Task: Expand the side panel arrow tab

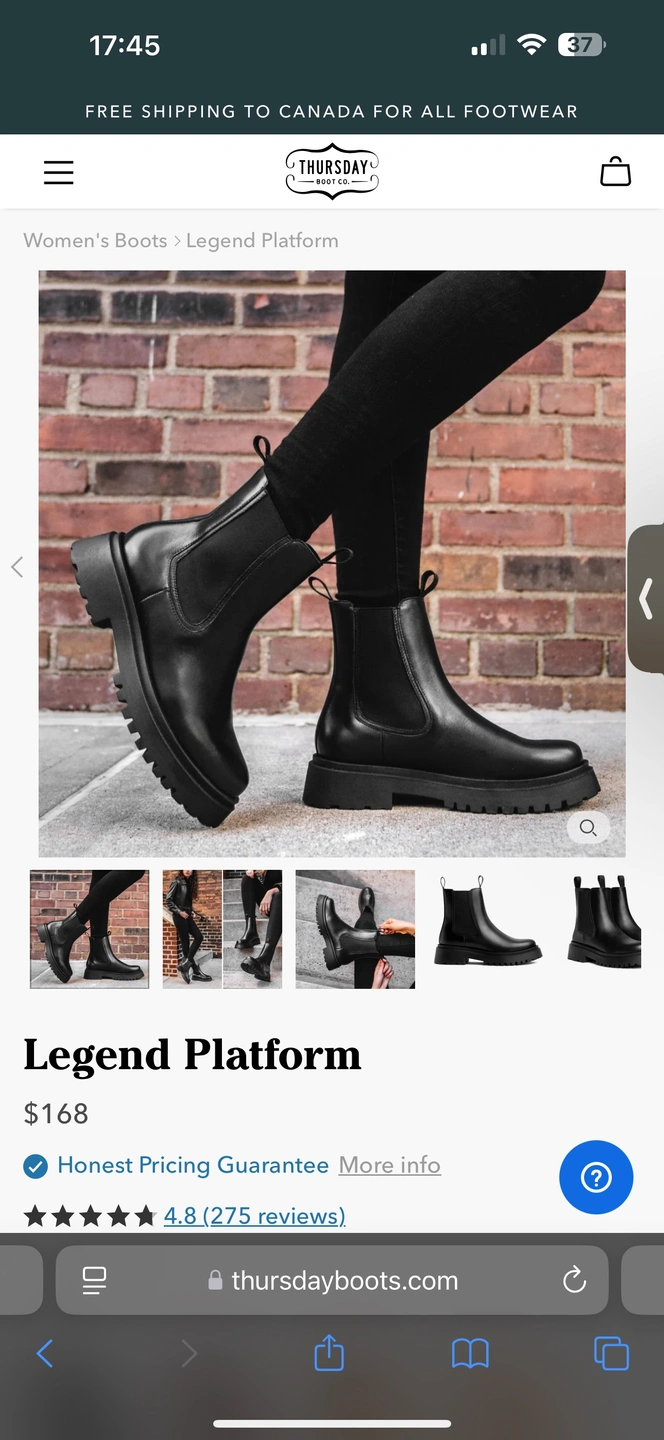Action: pyautogui.click(x=646, y=598)
